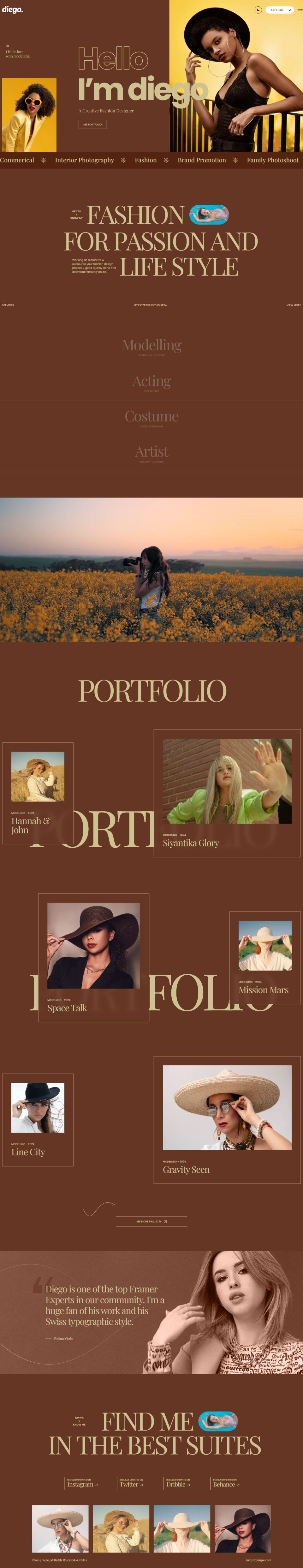Toggle dark mode with the moon icon
The width and height of the screenshot is (303, 1568).
click(258, 10)
